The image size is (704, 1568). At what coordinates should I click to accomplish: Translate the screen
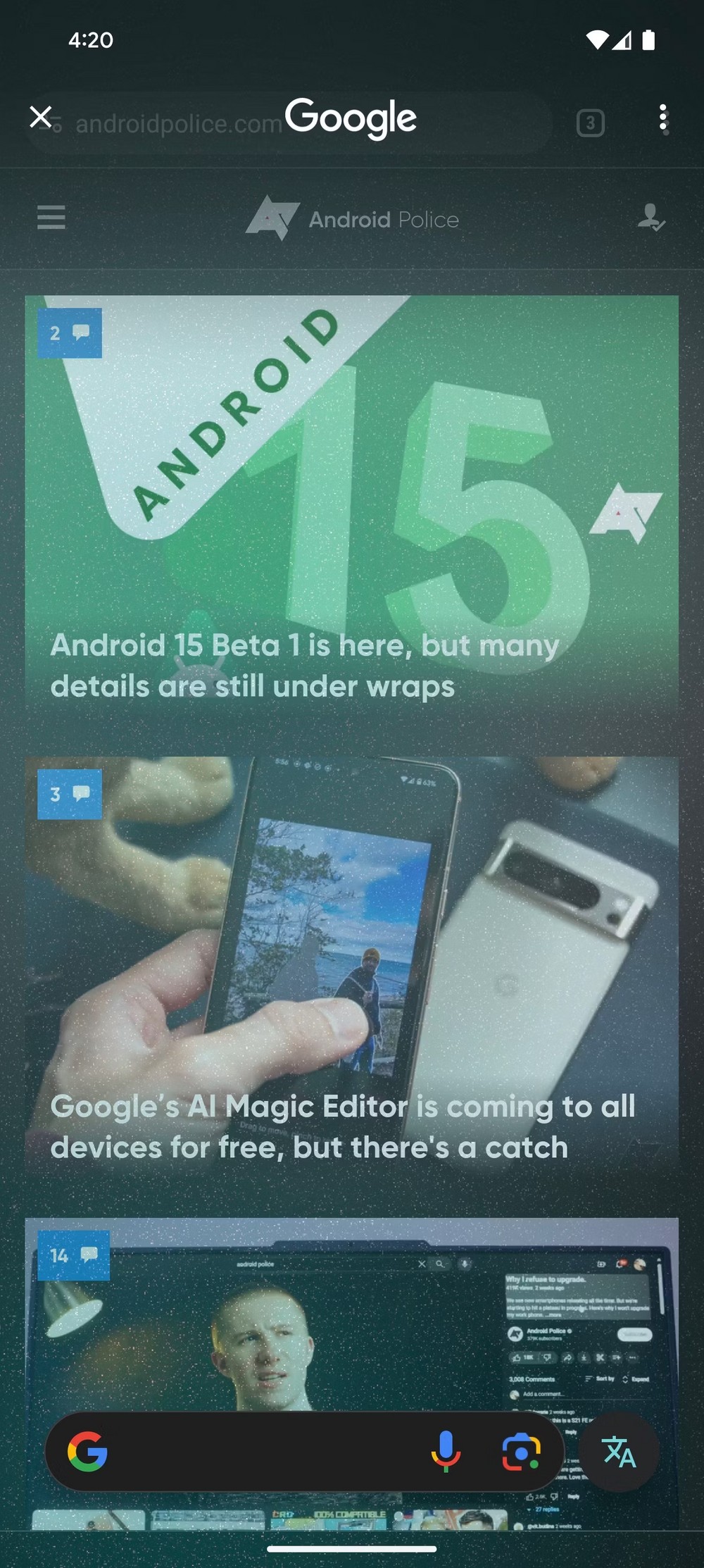(x=620, y=1452)
